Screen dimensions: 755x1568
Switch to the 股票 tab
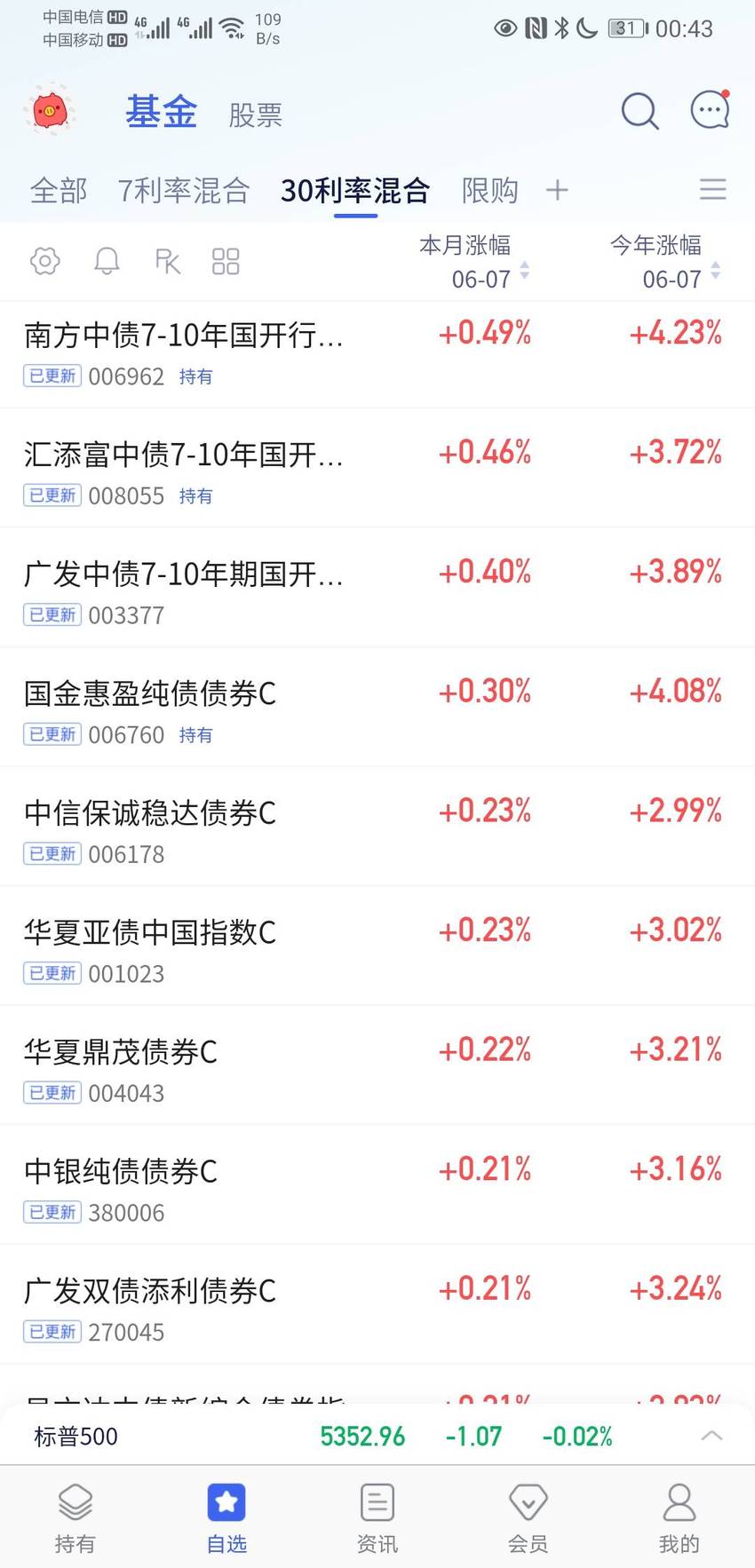pyautogui.click(x=255, y=115)
